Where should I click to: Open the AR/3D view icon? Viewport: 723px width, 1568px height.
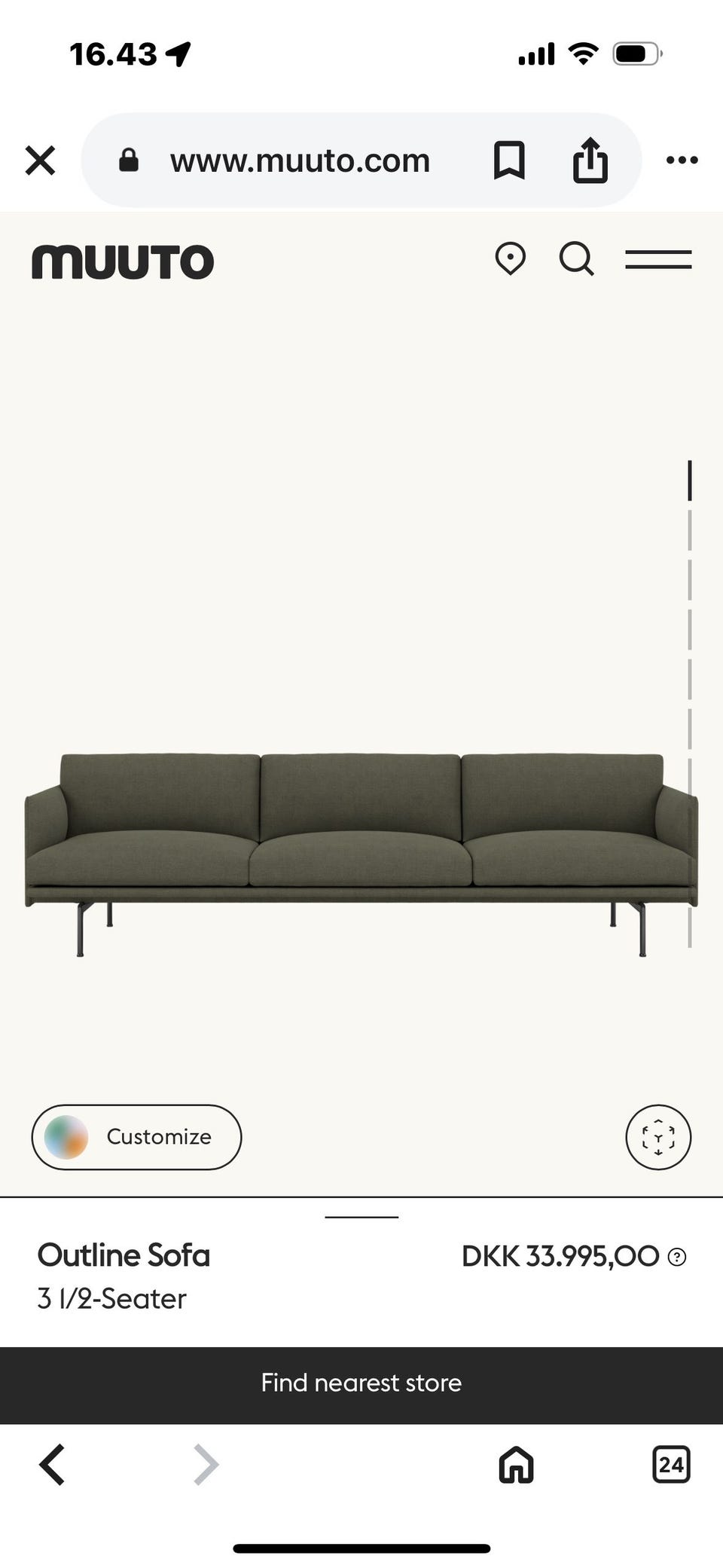coord(658,1137)
